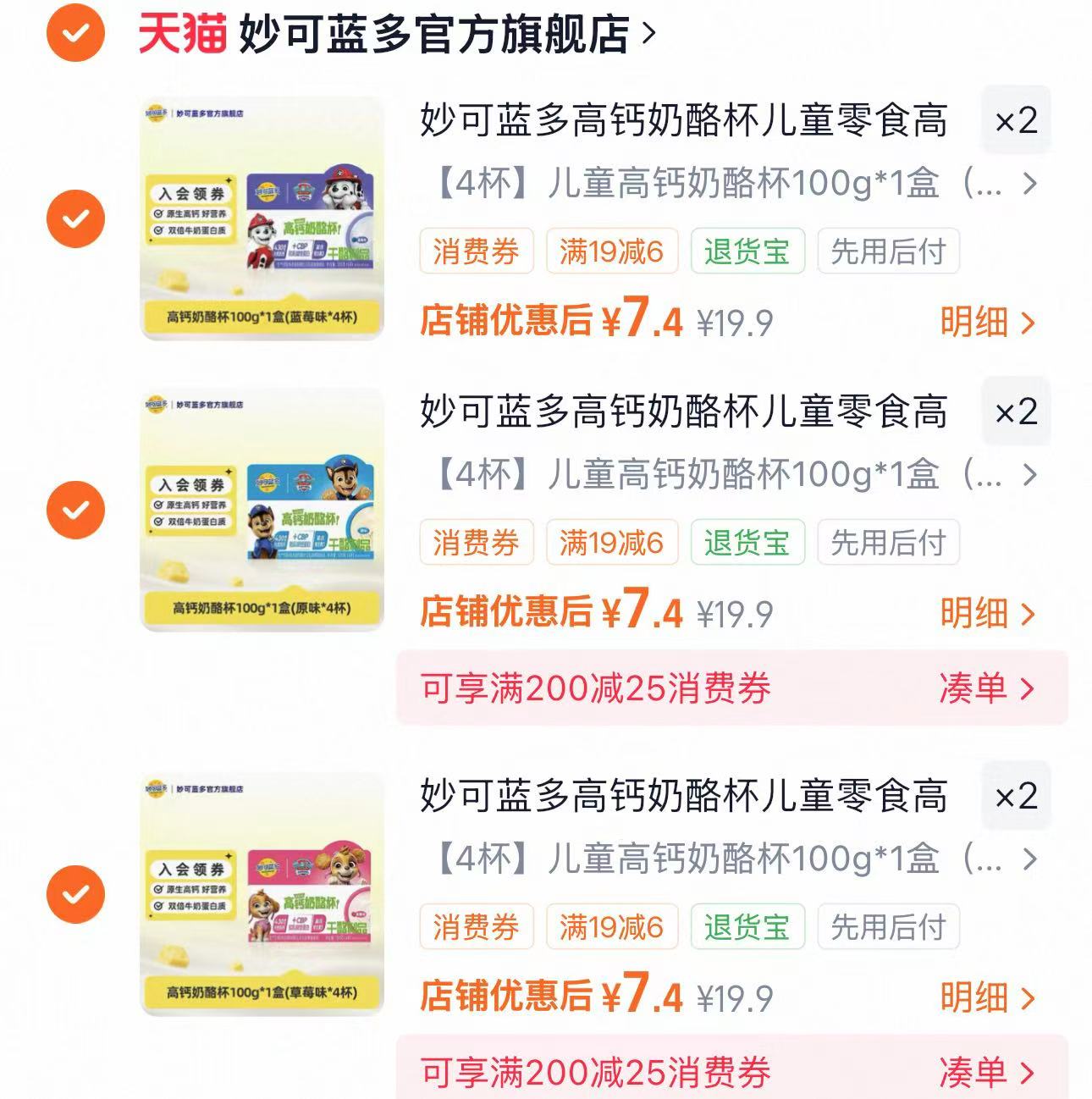This screenshot has width=1092, height=1099.
Task: Expand spec options for the blueberry item
Action: coord(735,184)
